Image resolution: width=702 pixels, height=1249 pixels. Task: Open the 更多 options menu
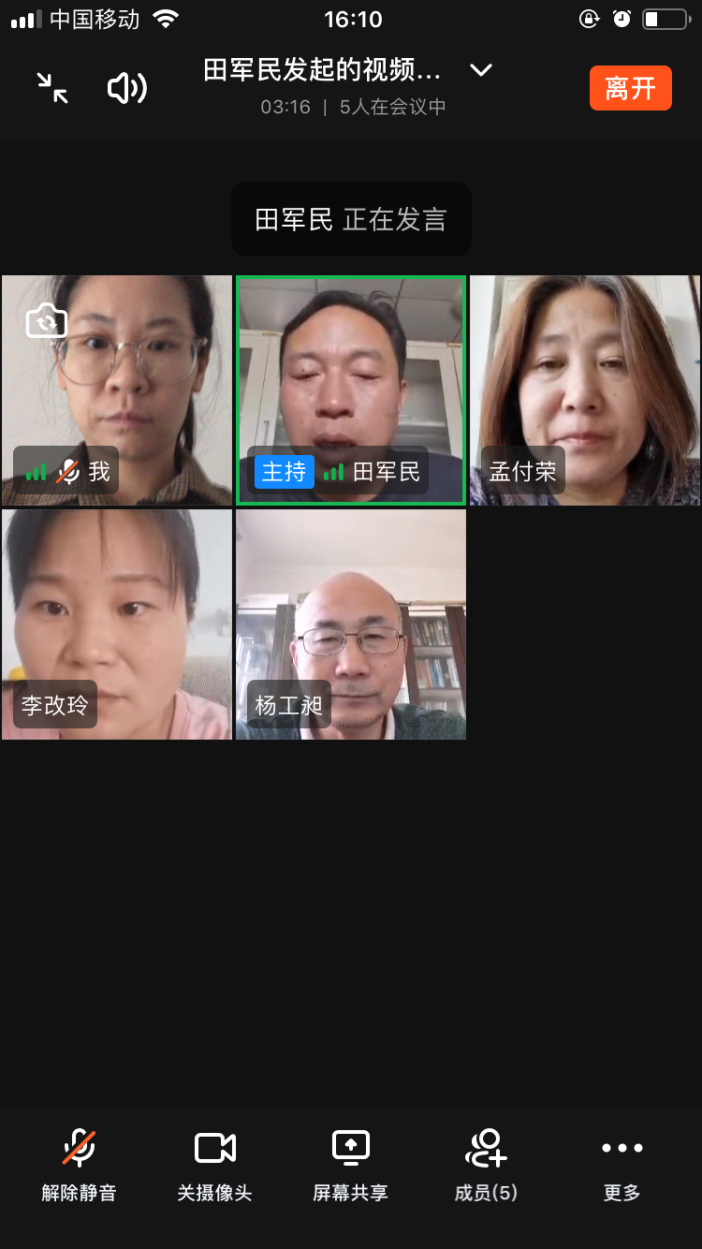pos(622,1165)
